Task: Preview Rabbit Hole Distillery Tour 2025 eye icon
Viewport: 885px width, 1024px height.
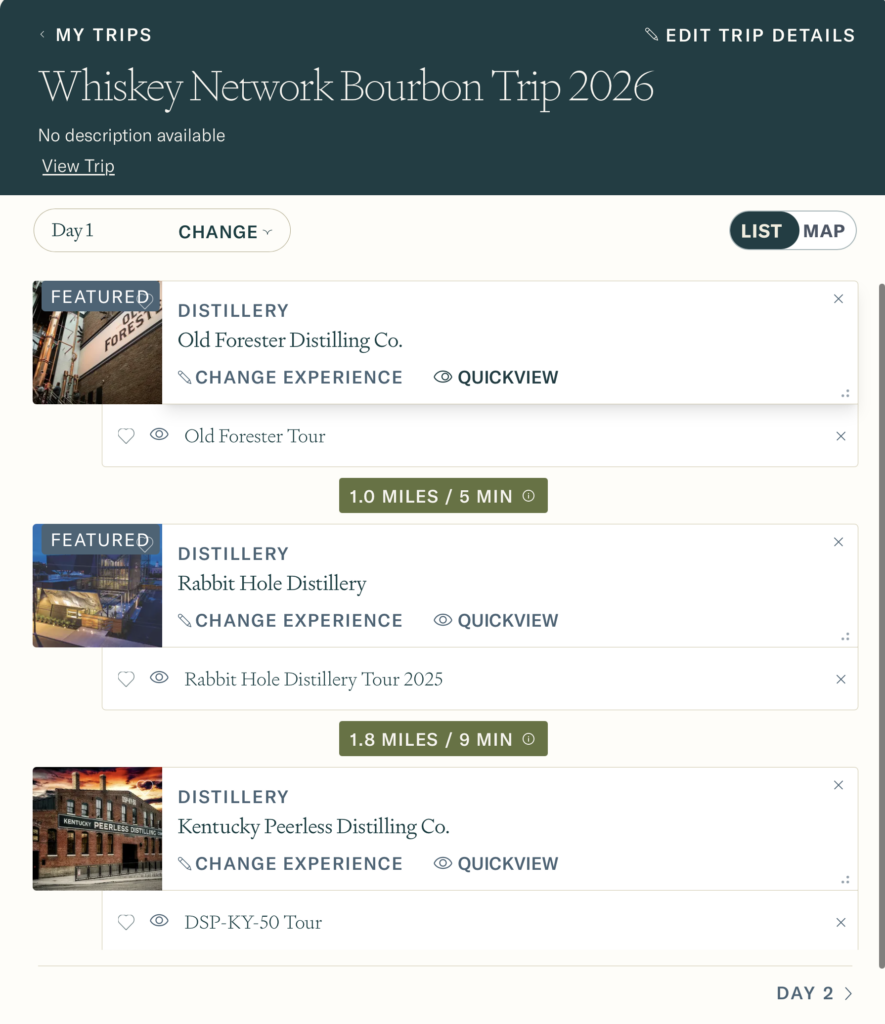Action: (159, 678)
